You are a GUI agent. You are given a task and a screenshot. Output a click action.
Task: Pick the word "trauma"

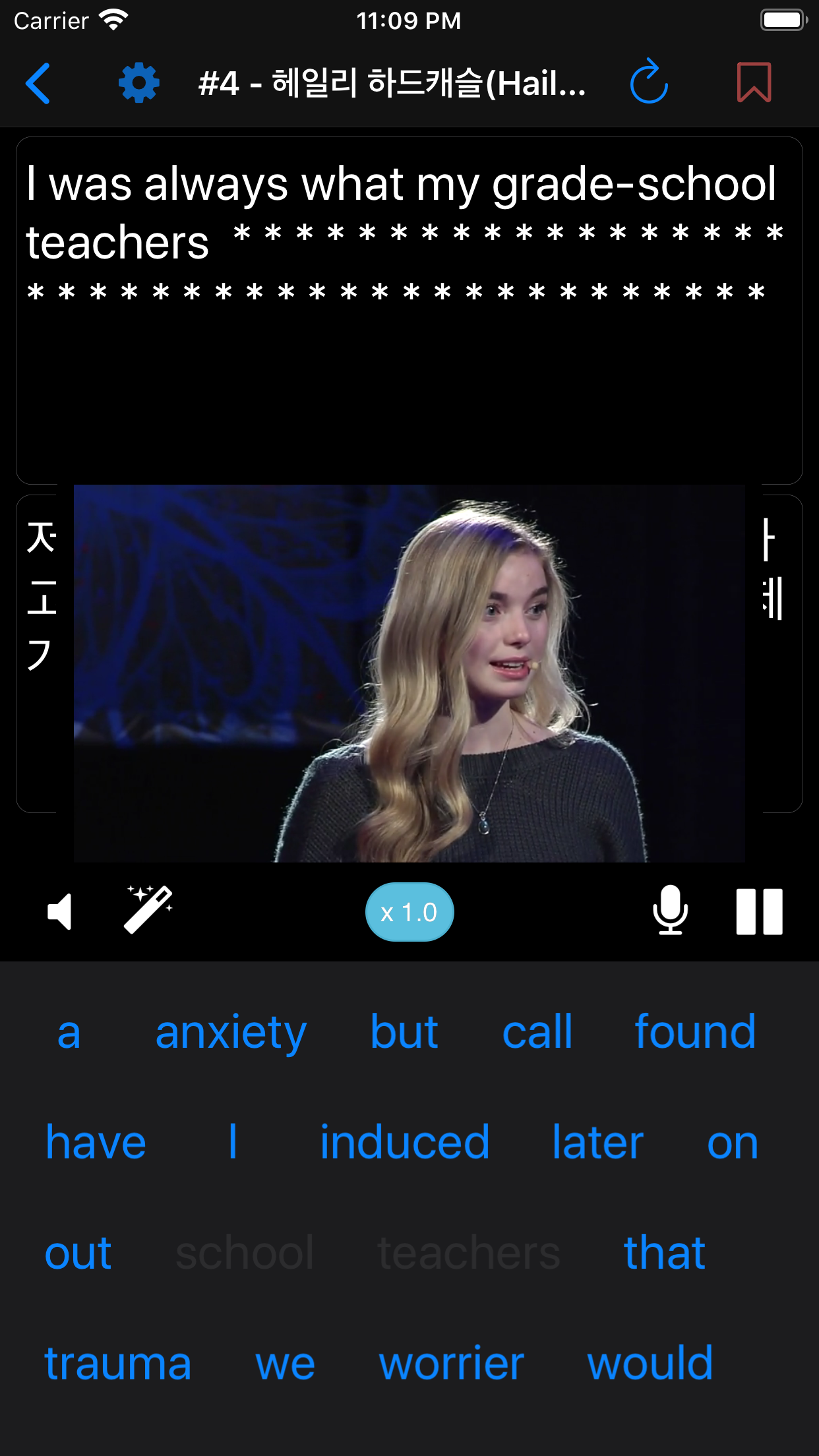(118, 1364)
